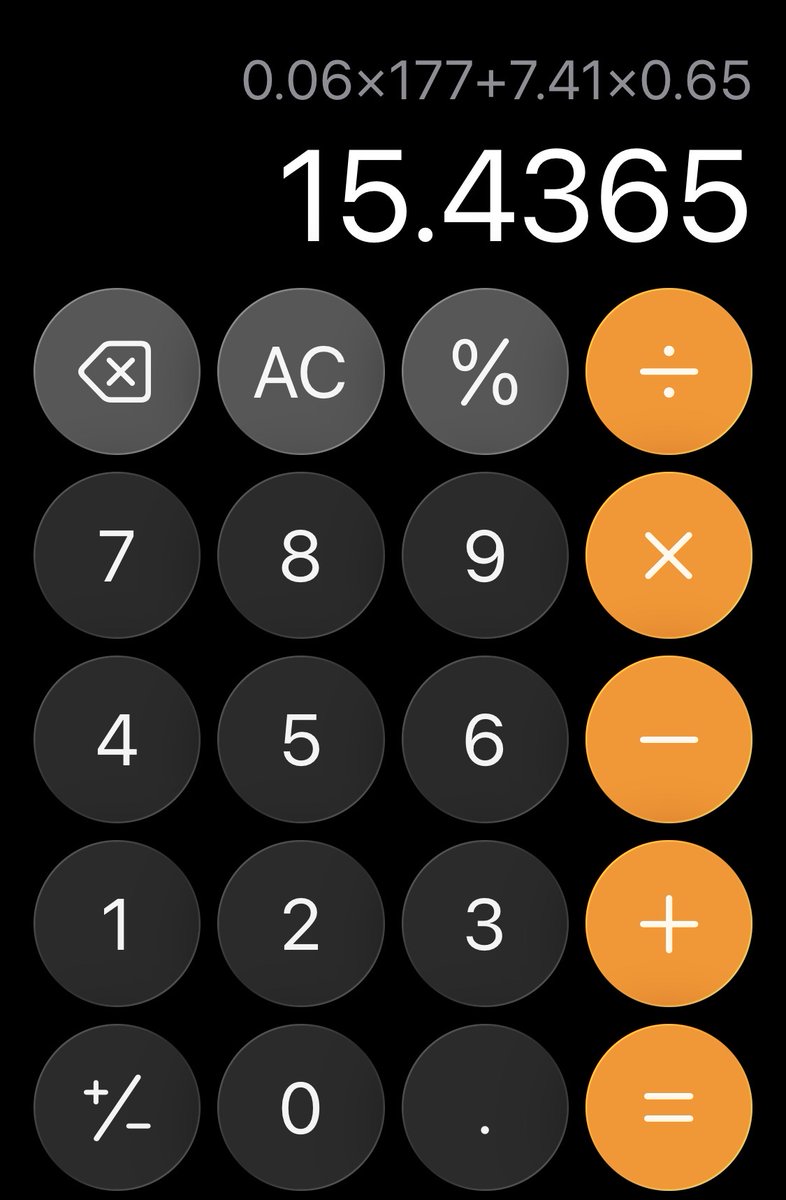Enter the digit 3

click(484, 925)
